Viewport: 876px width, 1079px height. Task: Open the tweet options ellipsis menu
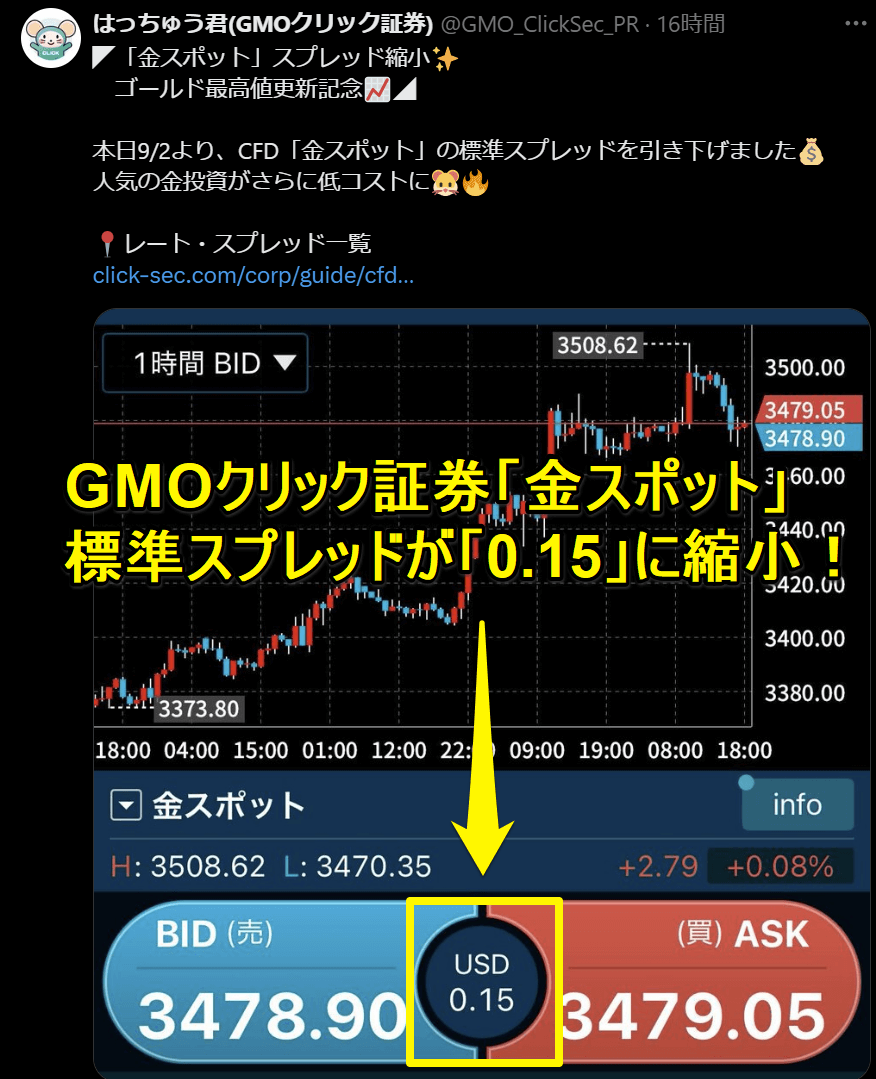pyautogui.click(x=855, y=22)
